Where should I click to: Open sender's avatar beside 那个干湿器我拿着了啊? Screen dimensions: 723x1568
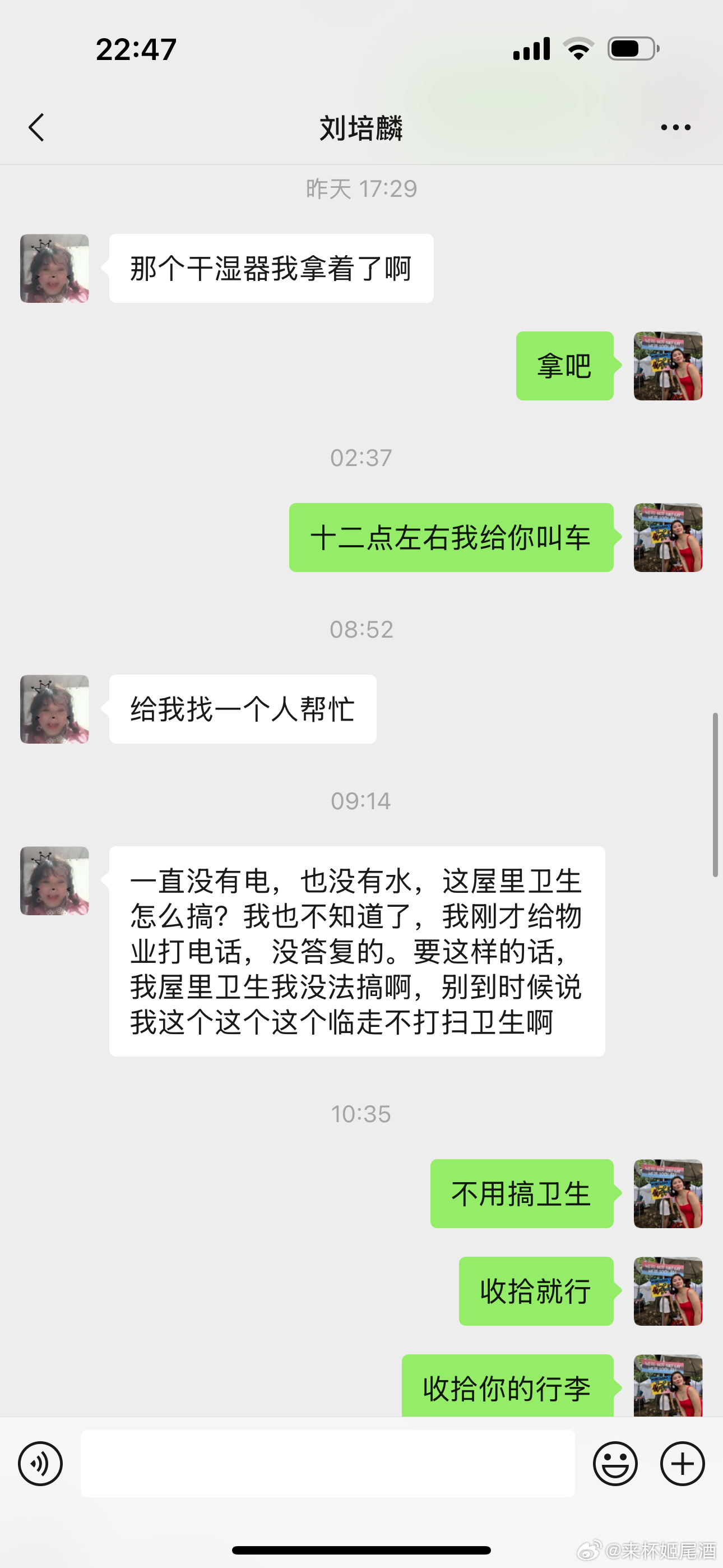55,269
